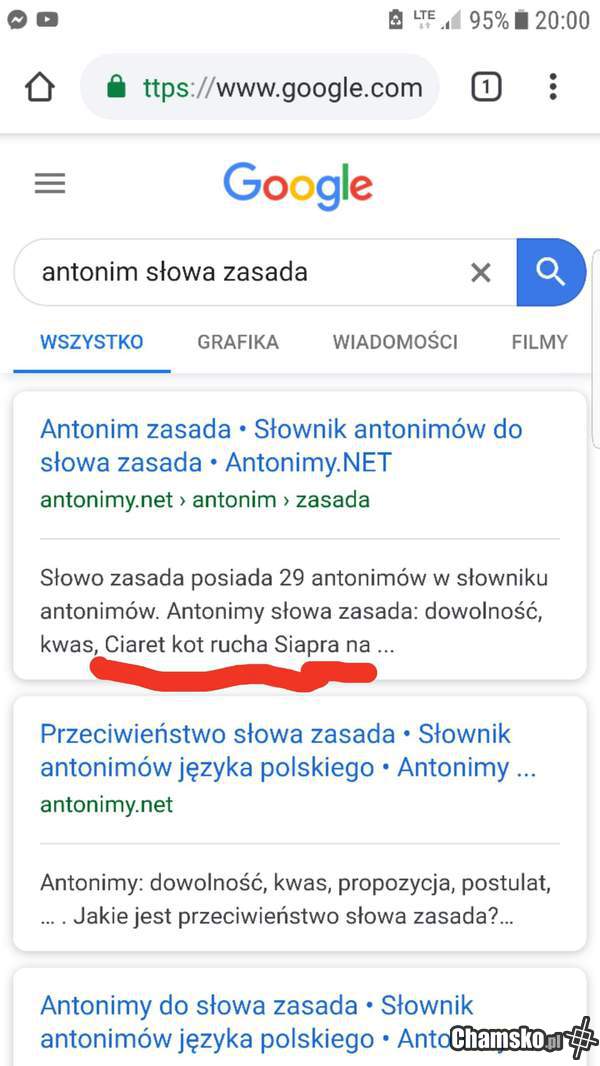This screenshot has height=1066, width=600.
Task: Open result 'Antonim zasada • Słownik antonimów'
Action: coord(281,446)
